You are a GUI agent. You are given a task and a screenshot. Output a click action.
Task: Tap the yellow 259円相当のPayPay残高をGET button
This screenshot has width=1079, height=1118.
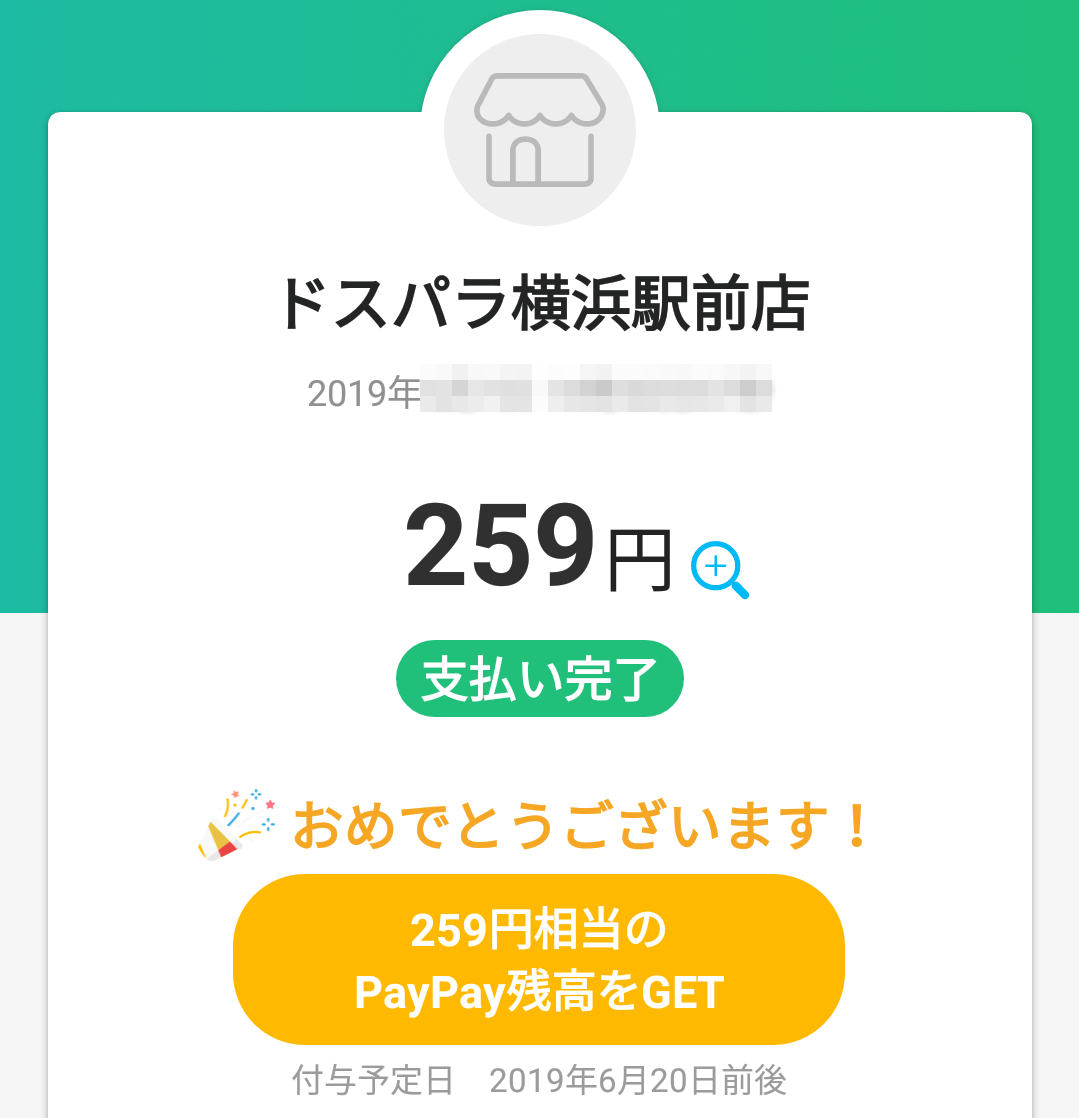tap(539, 960)
